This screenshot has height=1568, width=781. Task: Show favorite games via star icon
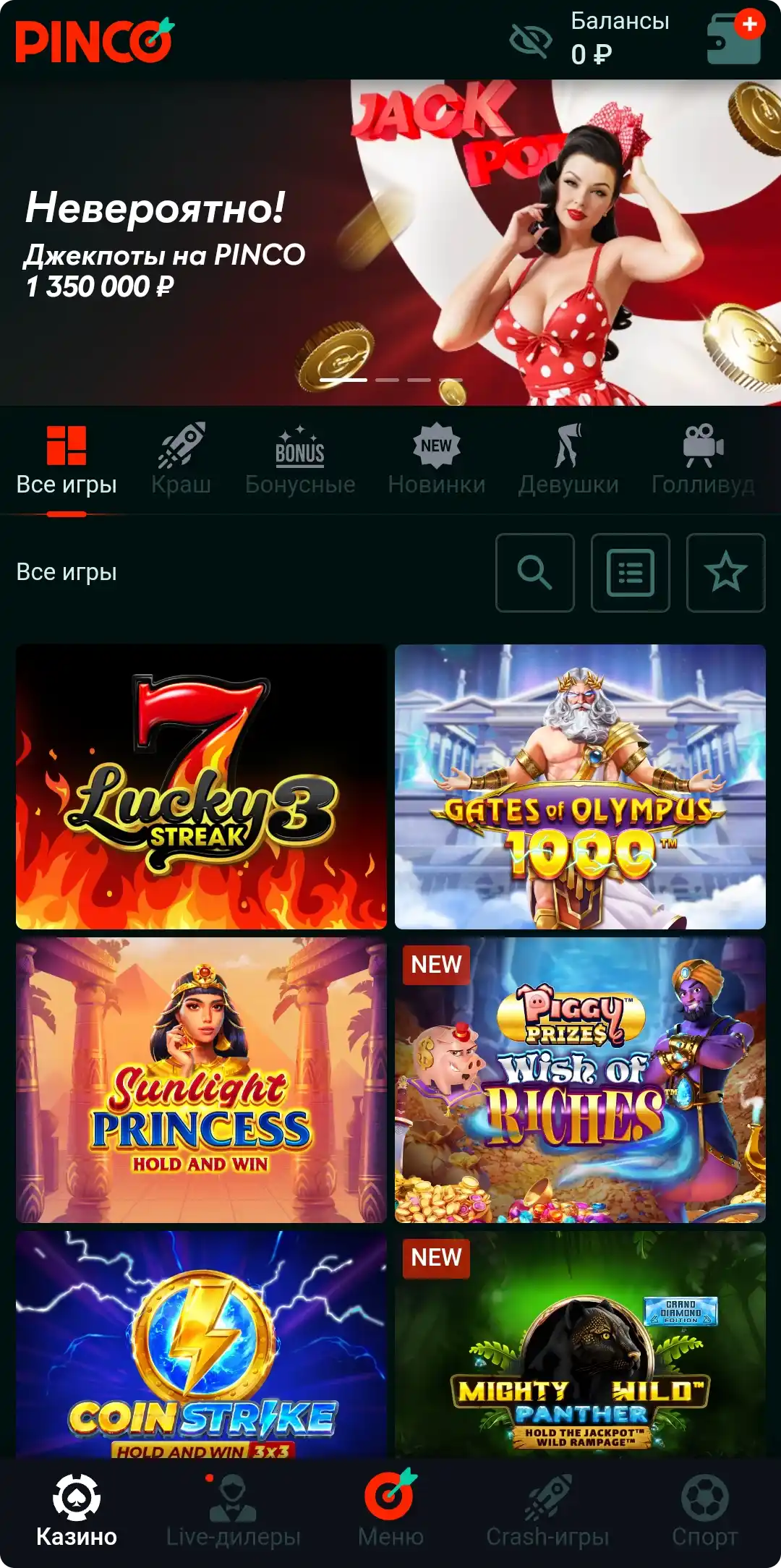[725, 573]
